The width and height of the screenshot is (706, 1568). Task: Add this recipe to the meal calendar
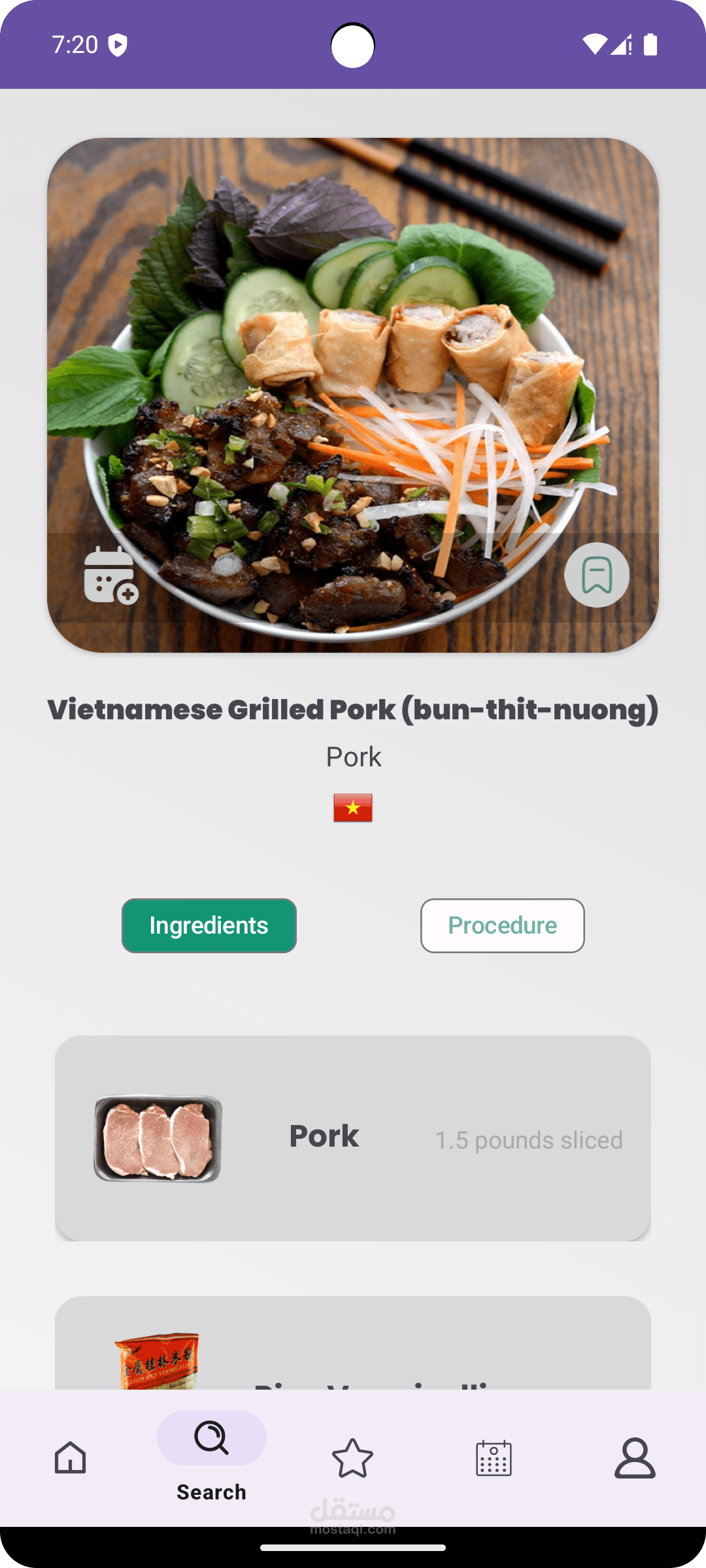coord(110,575)
